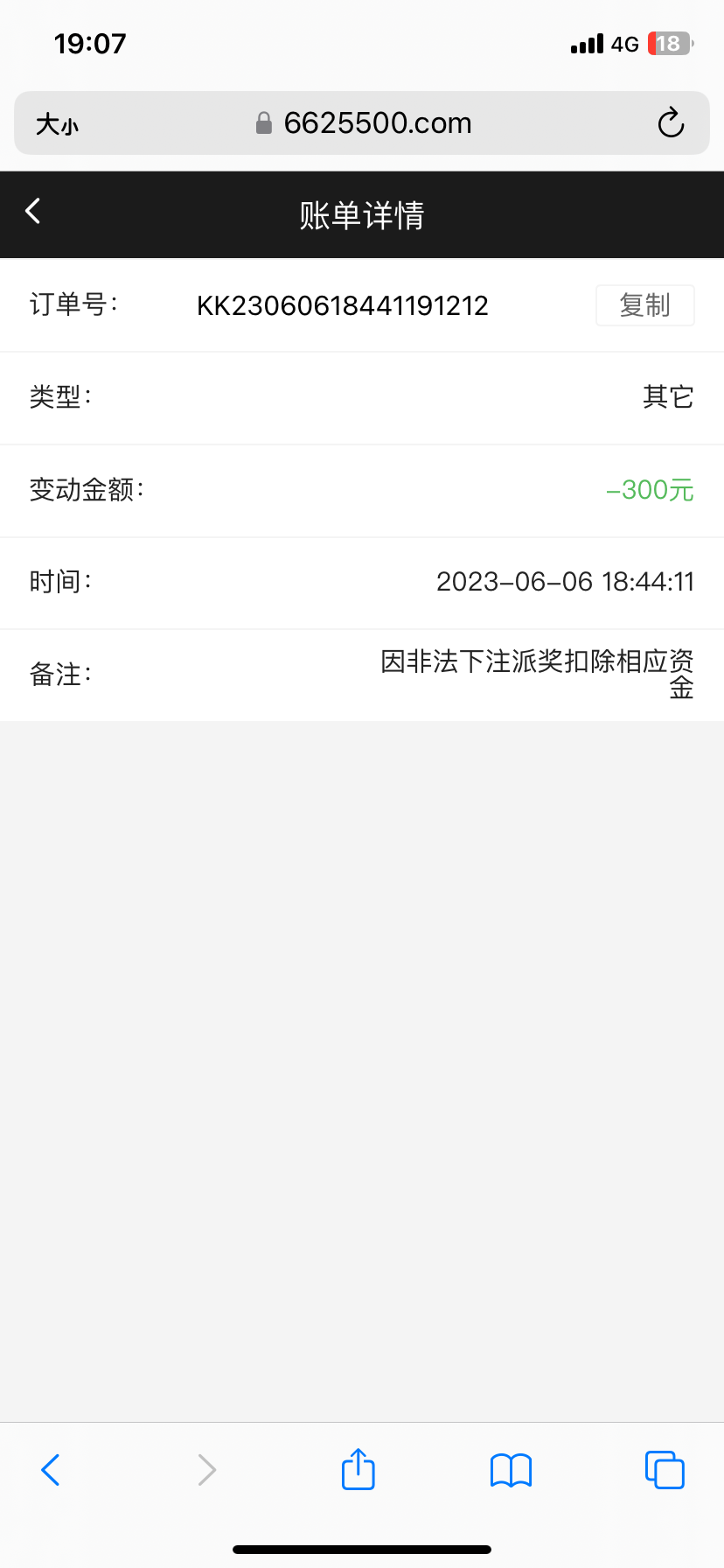Show all open Safari tabs
Screen dimensions: 724x1568
tap(665, 1470)
